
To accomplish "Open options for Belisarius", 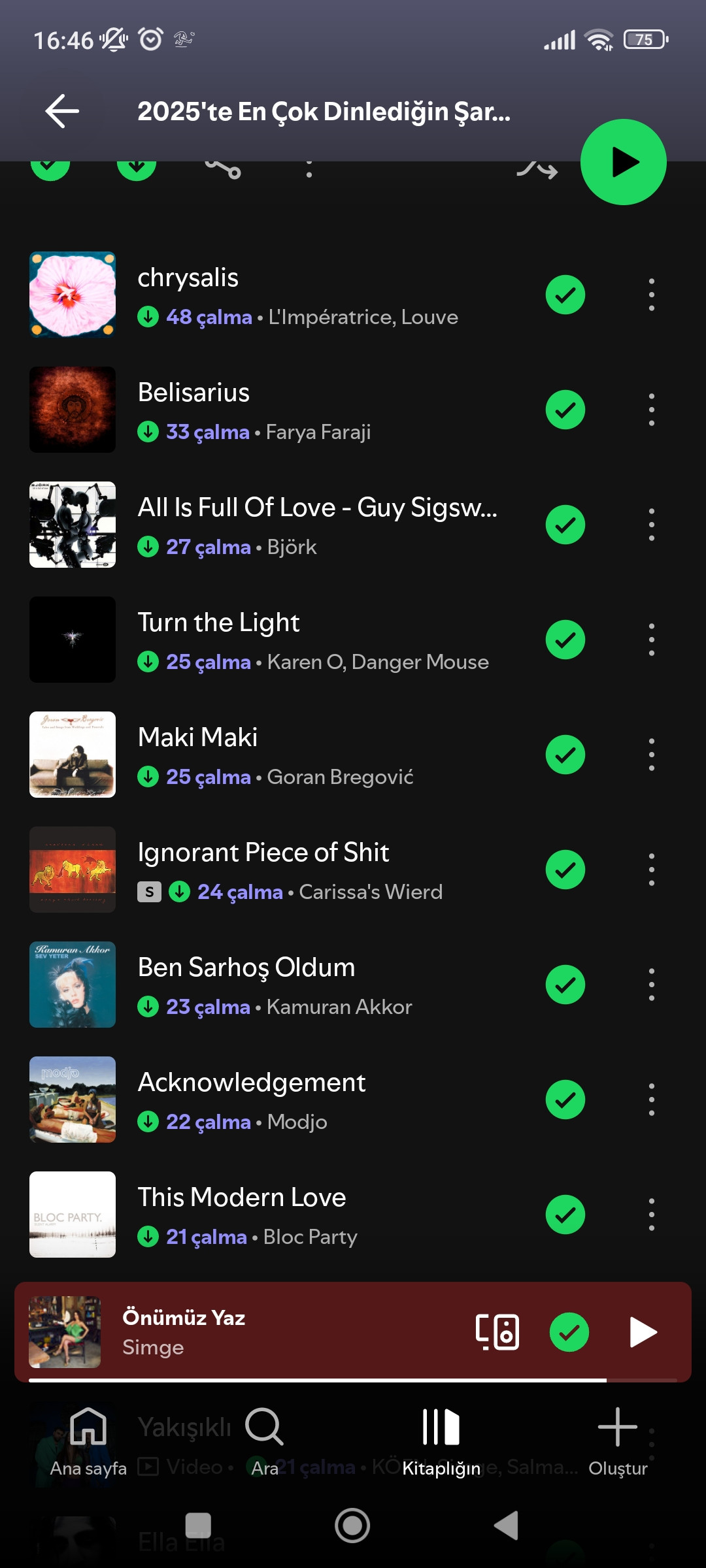I will (x=651, y=410).
